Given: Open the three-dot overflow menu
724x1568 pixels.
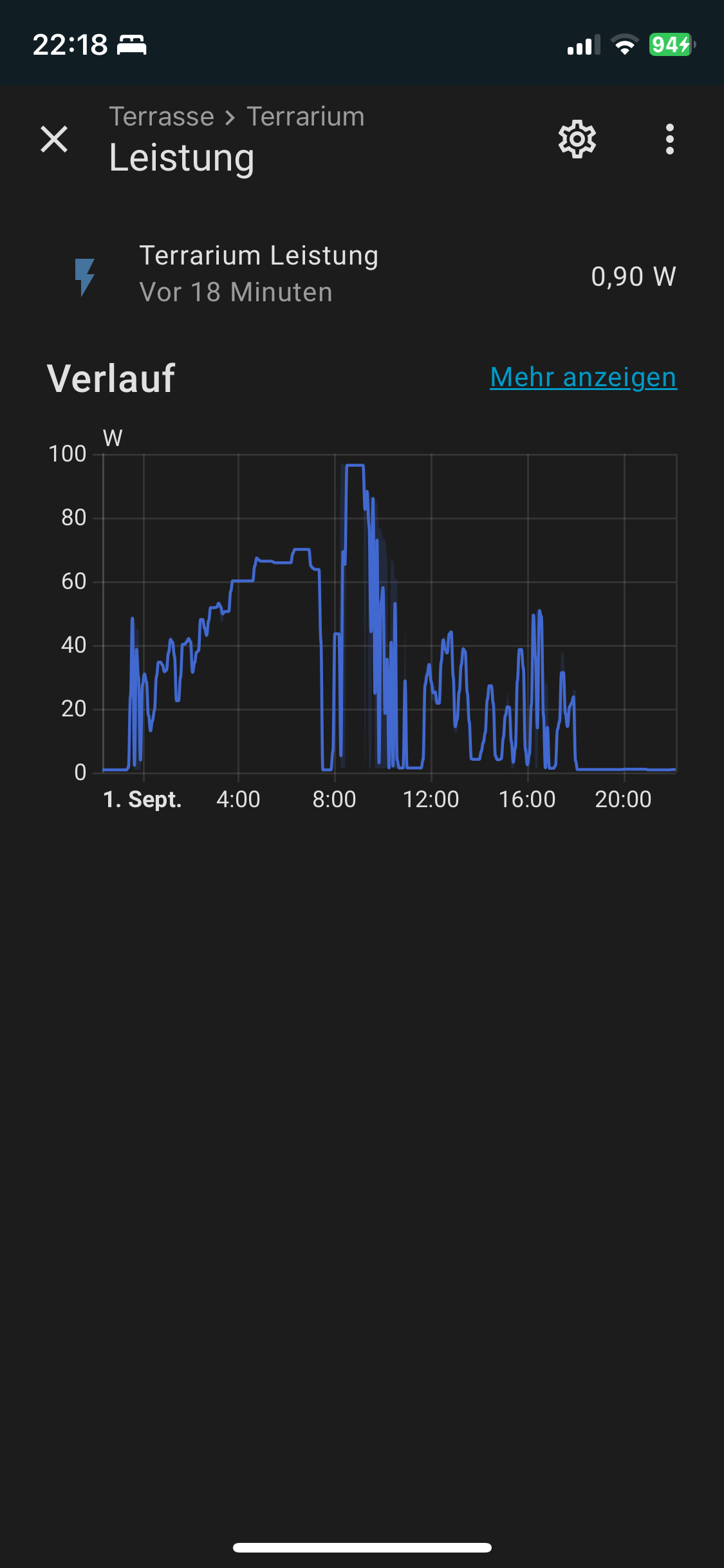Looking at the screenshot, I should click(669, 139).
